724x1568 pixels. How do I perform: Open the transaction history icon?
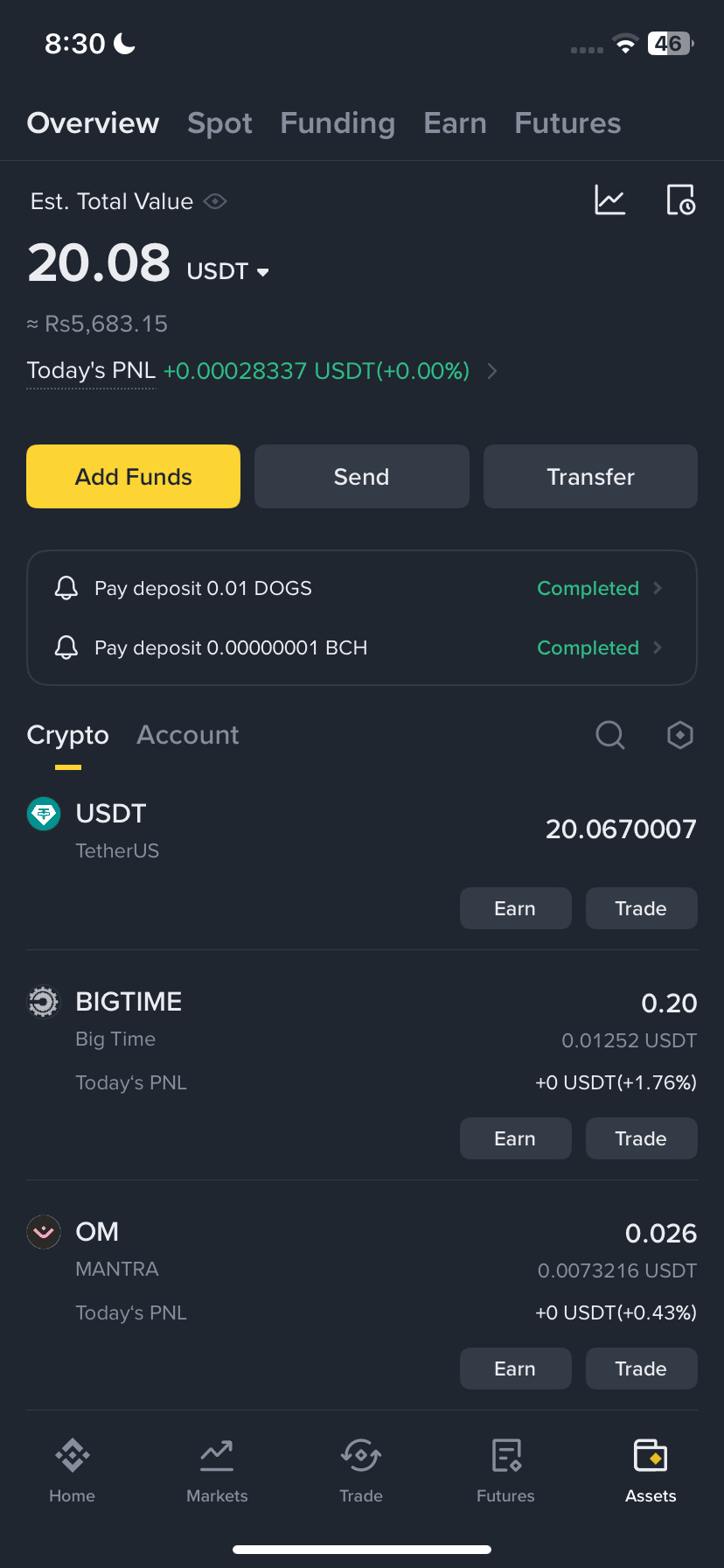tap(680, 200)
